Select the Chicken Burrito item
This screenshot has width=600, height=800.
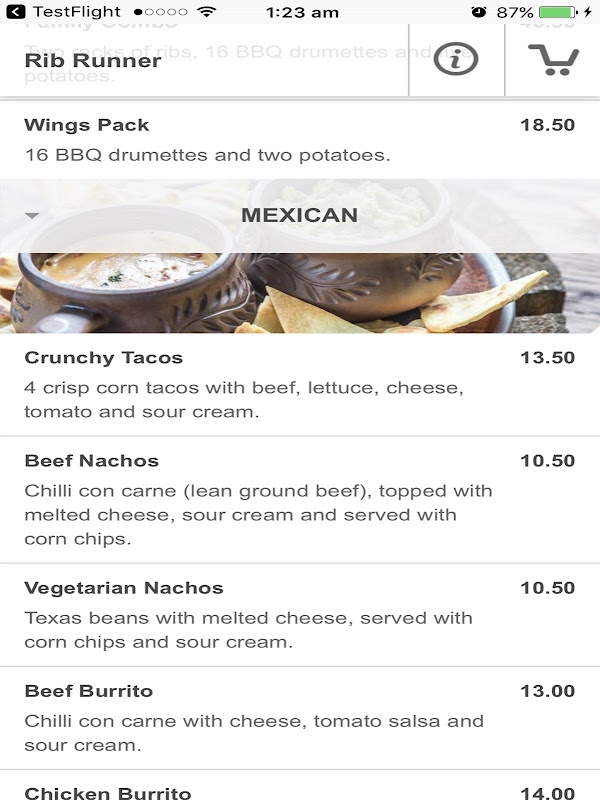point(300,785)
